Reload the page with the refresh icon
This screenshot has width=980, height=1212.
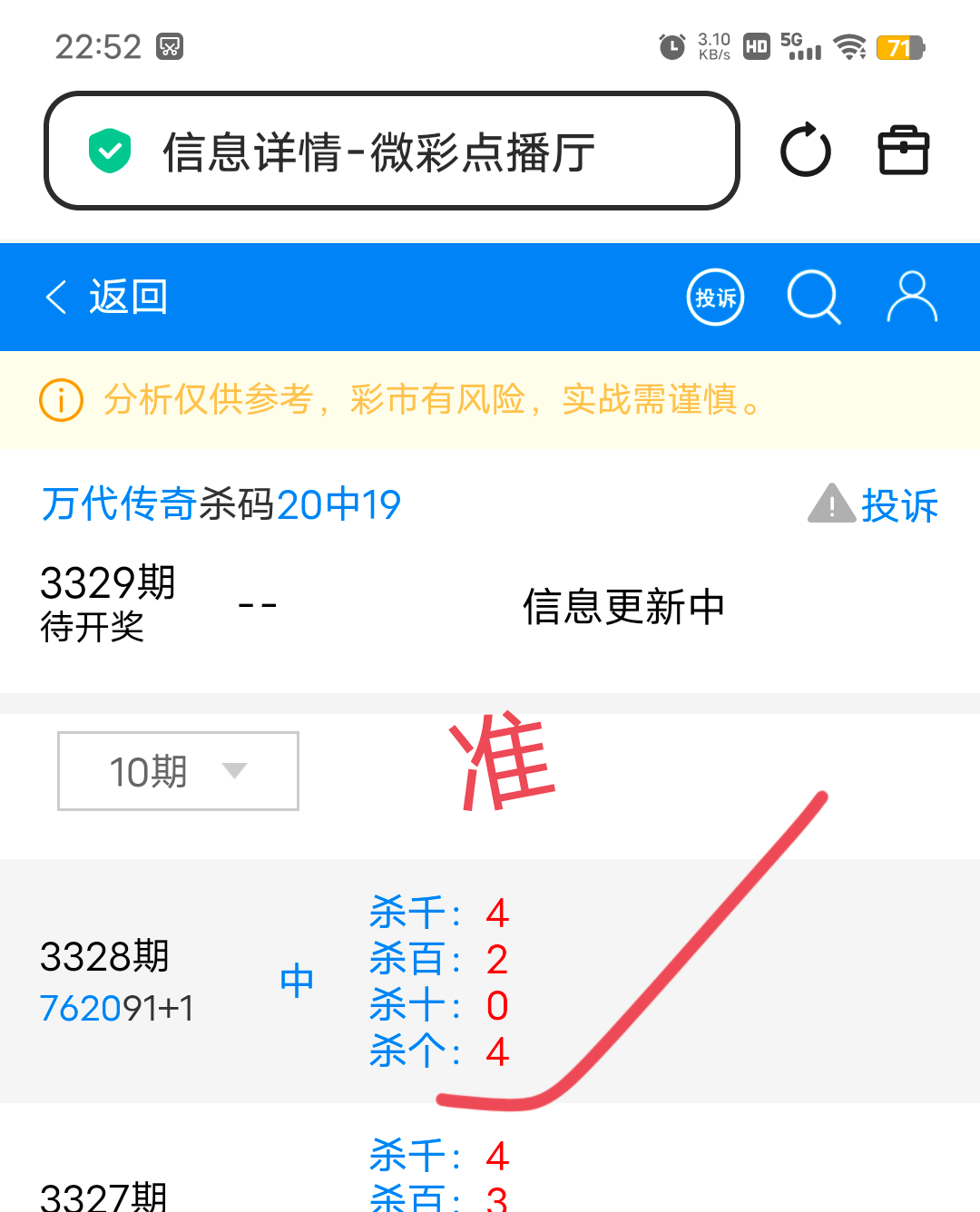point(805,151)
